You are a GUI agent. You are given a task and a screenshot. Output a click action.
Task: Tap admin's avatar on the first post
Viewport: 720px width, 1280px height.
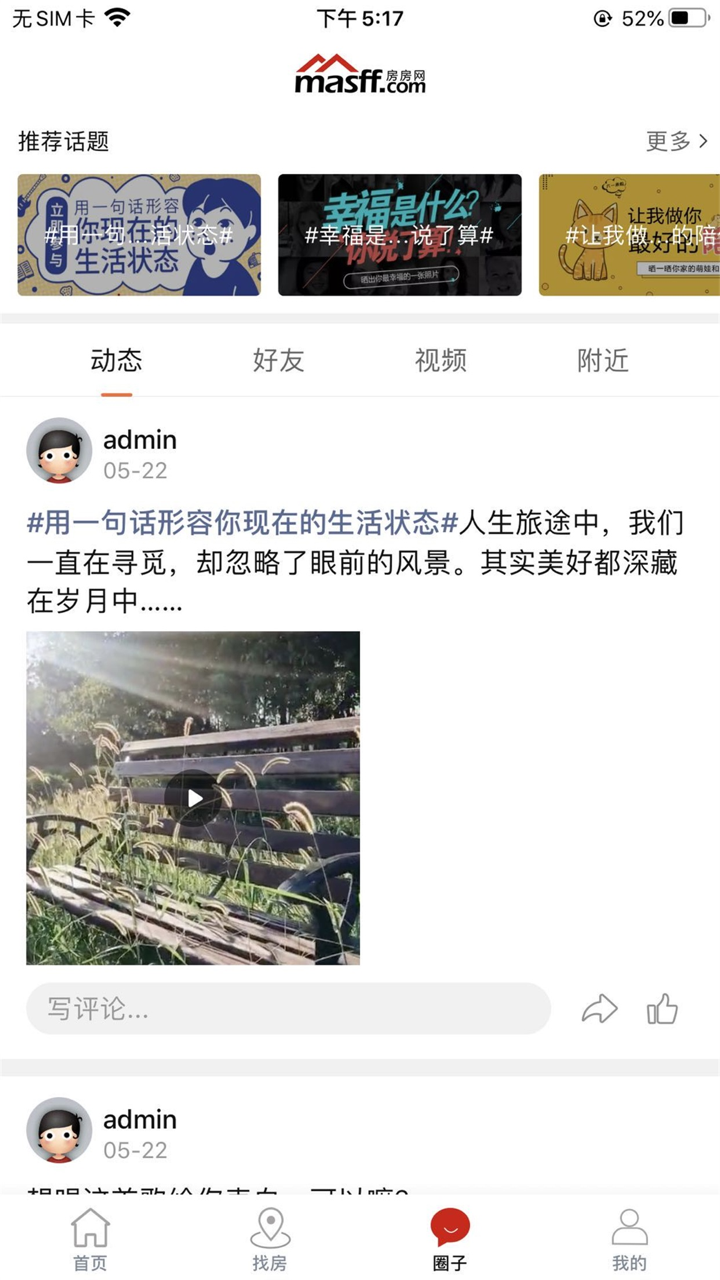pos(58,450)
